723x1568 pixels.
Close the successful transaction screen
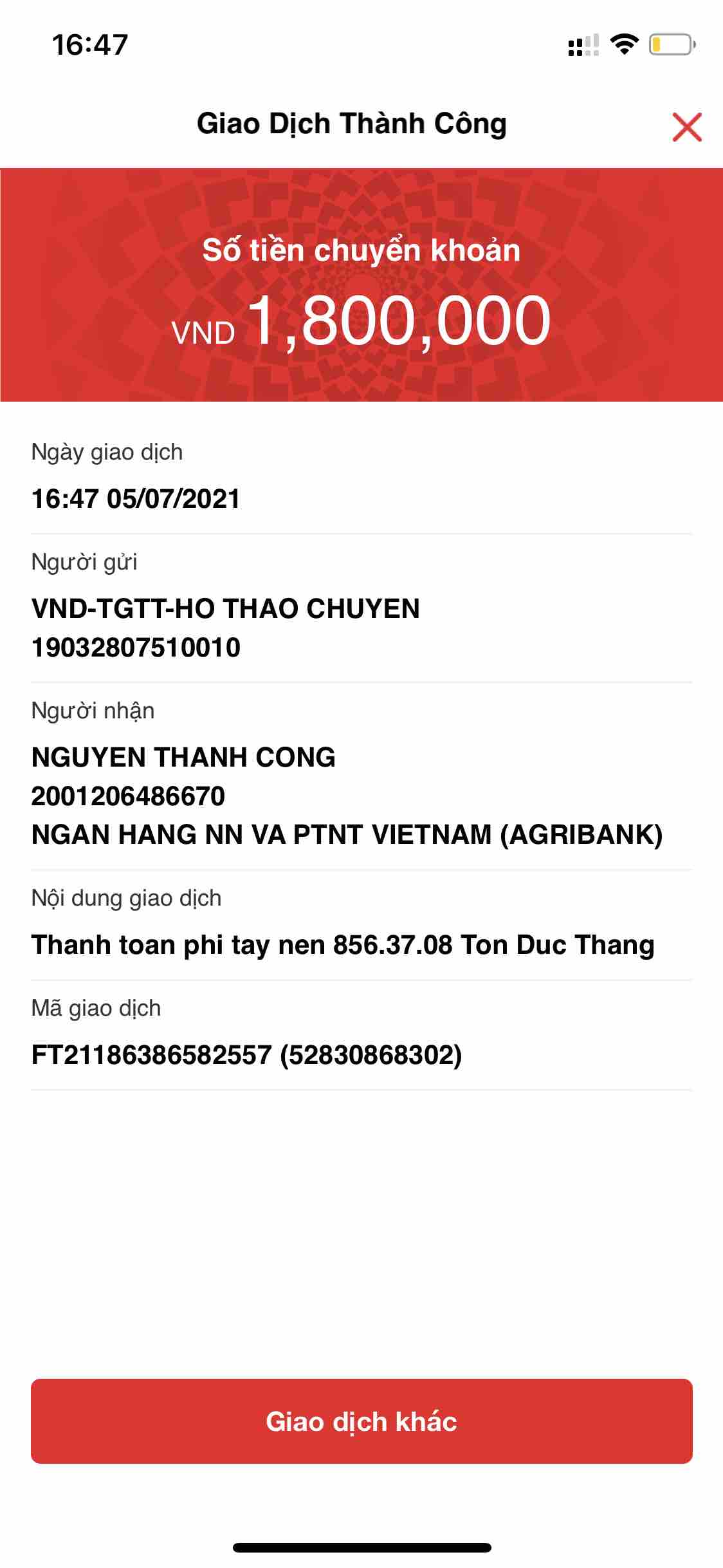pyautogui.click(x=686, y=127)
